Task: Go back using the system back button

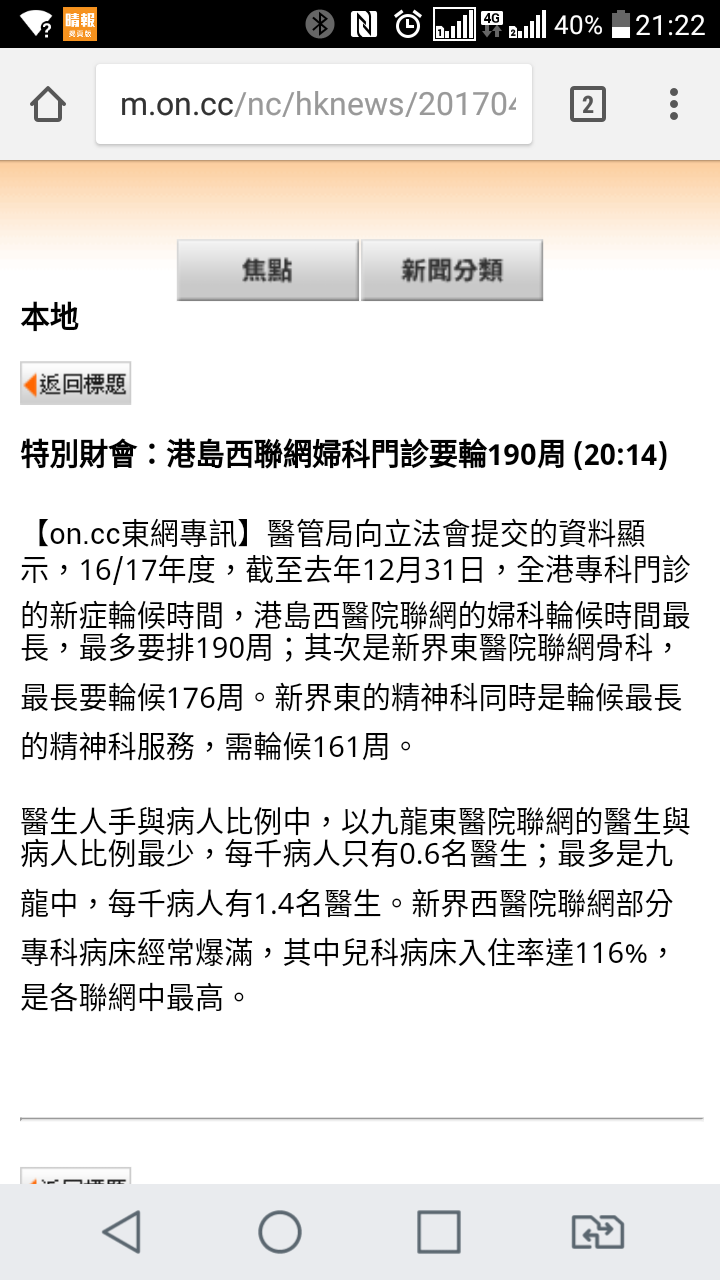Action: (122, 1232)
